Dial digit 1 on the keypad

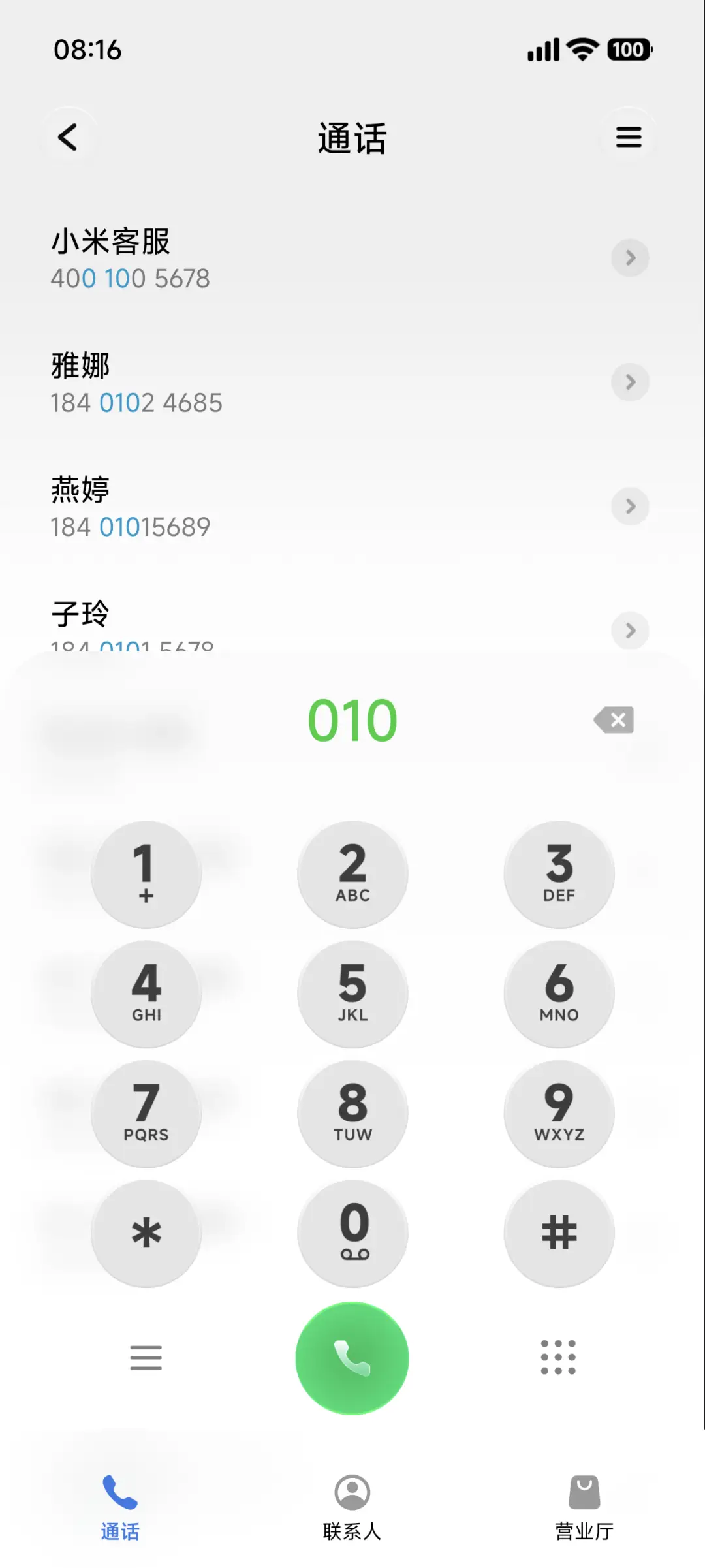pos(146,875)
